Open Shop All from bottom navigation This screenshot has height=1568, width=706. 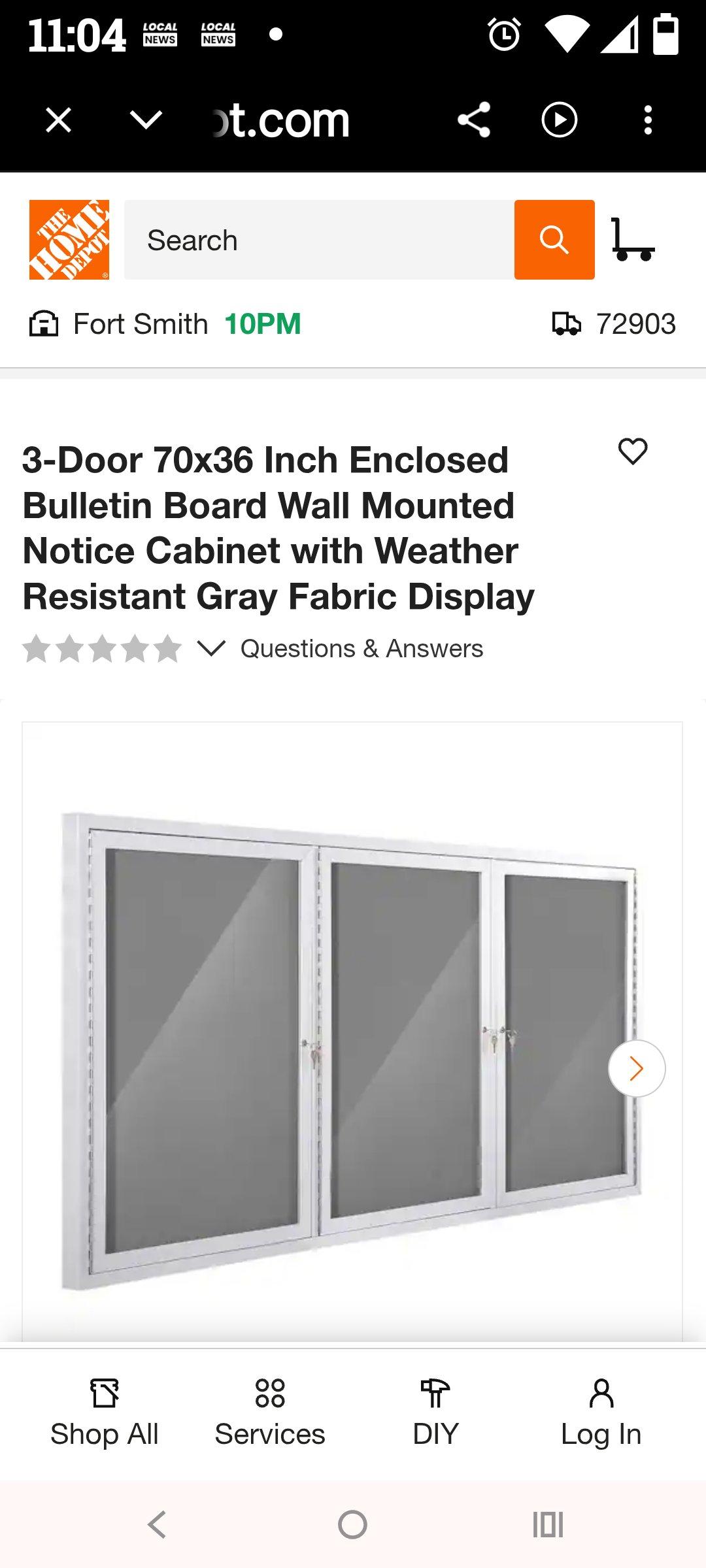105,1411
